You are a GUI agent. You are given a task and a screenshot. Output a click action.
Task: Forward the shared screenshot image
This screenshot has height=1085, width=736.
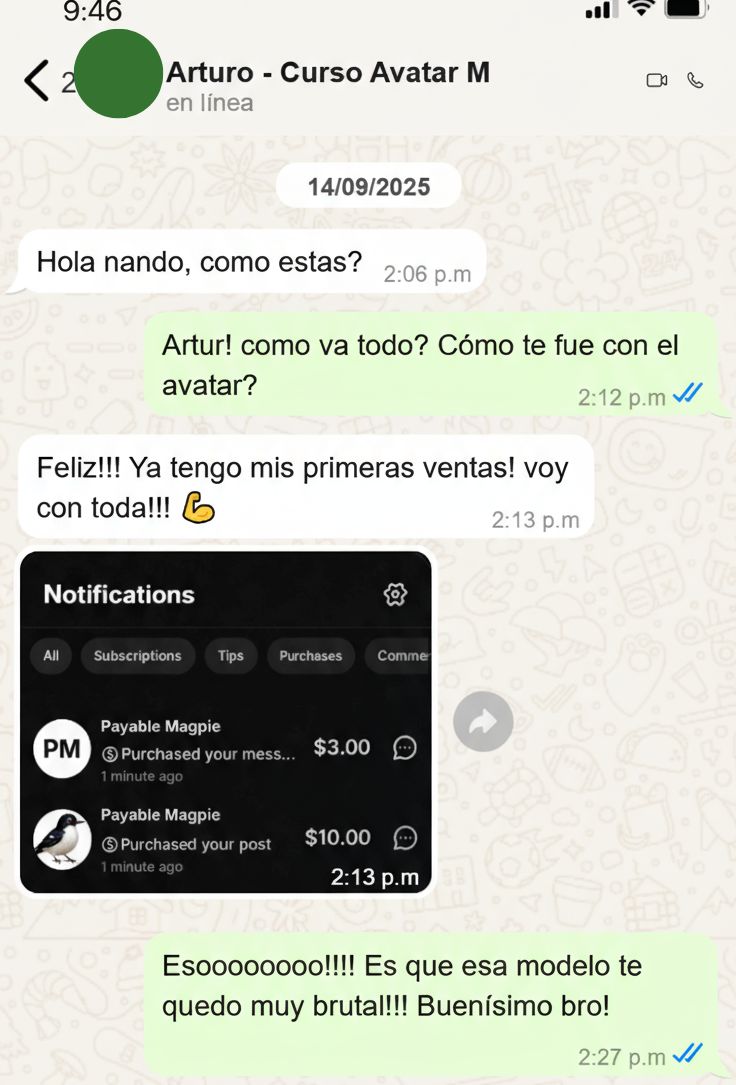pyautogui.click(x=483, y=721)
